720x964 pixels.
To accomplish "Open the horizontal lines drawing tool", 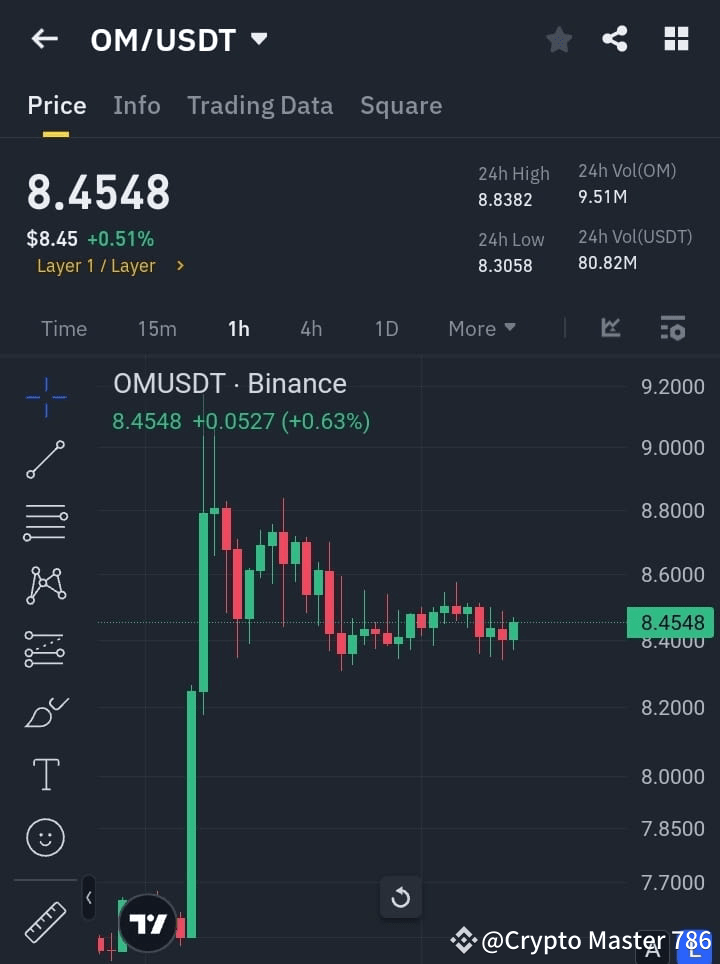I will pos(45,523).
